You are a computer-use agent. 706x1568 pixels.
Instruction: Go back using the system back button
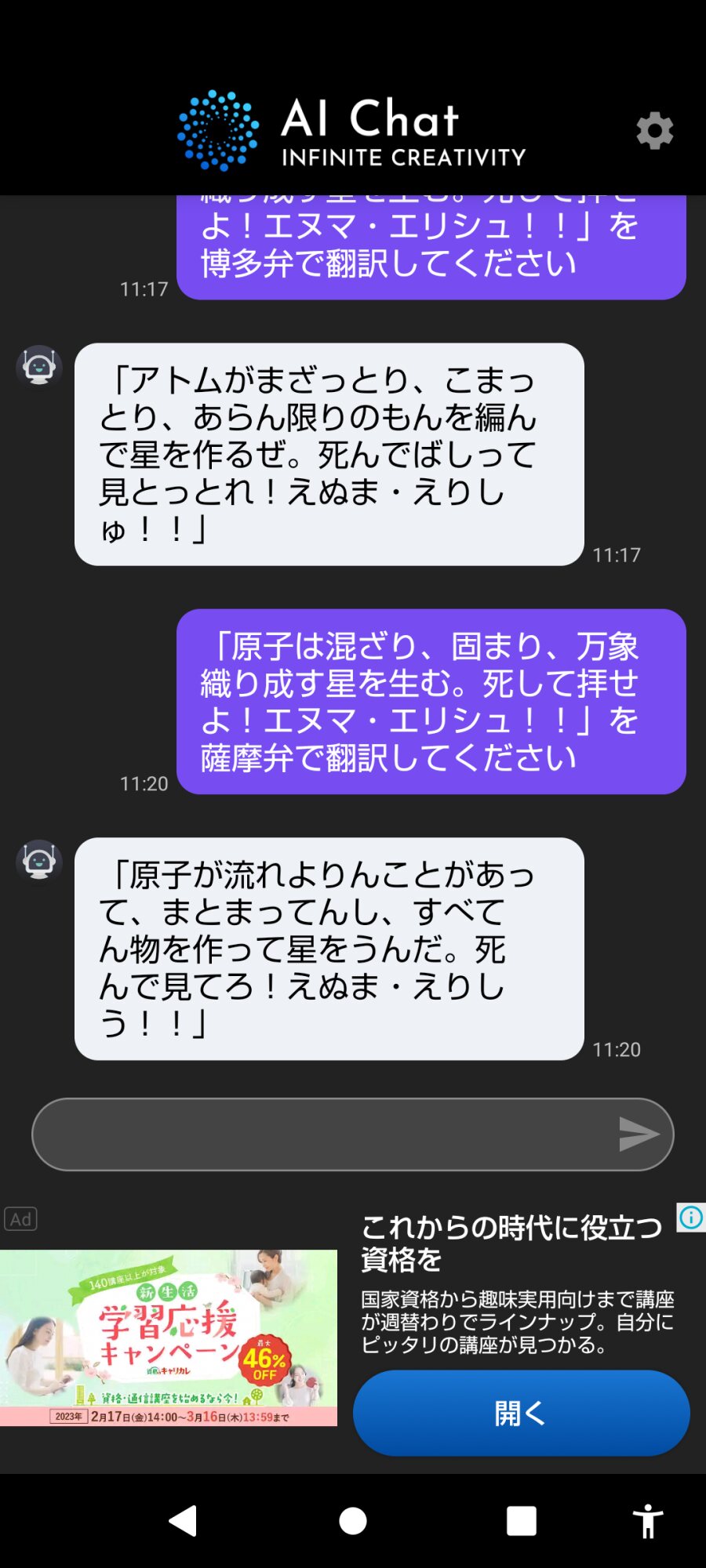183,1521
